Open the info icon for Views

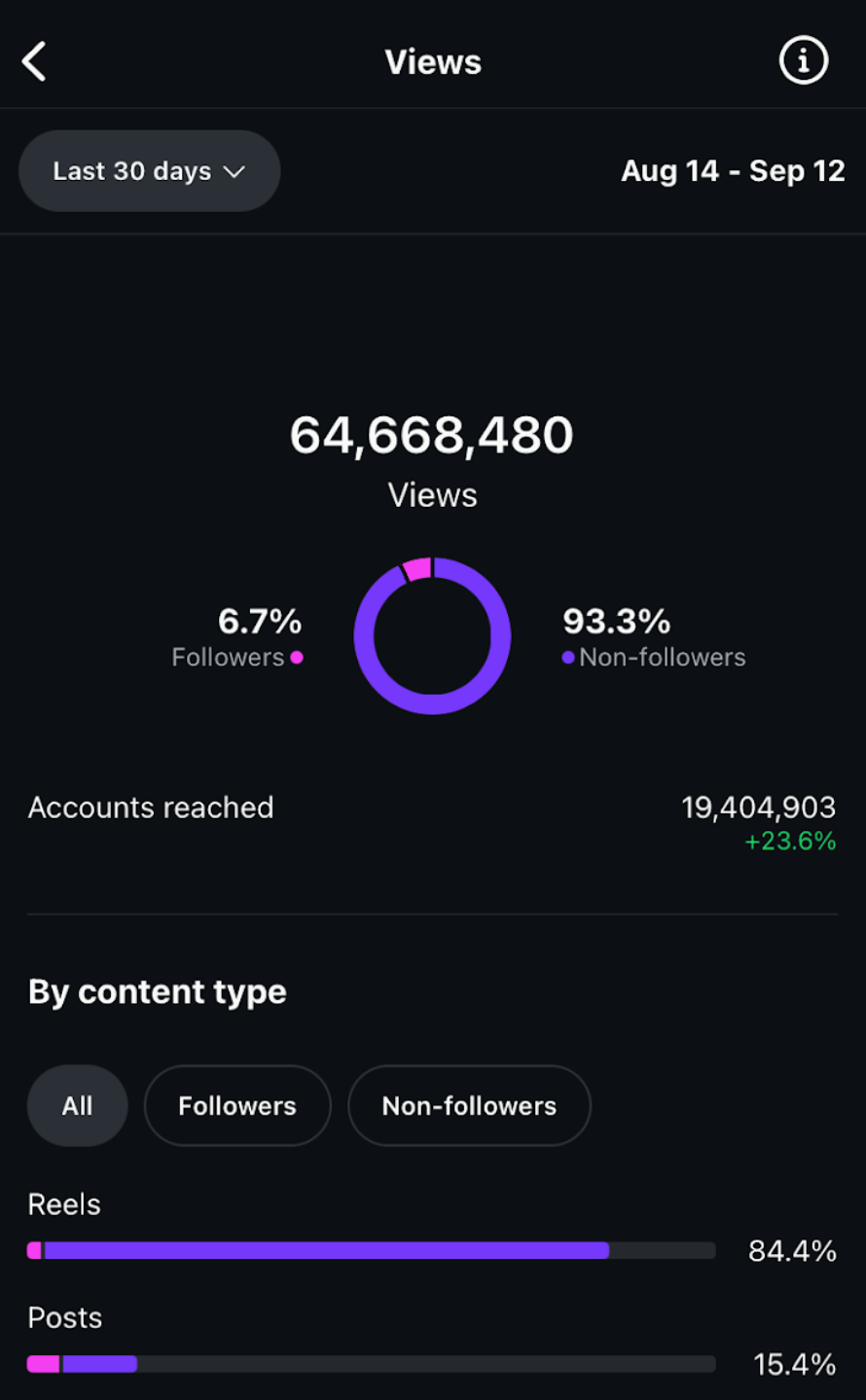point(803,61)
